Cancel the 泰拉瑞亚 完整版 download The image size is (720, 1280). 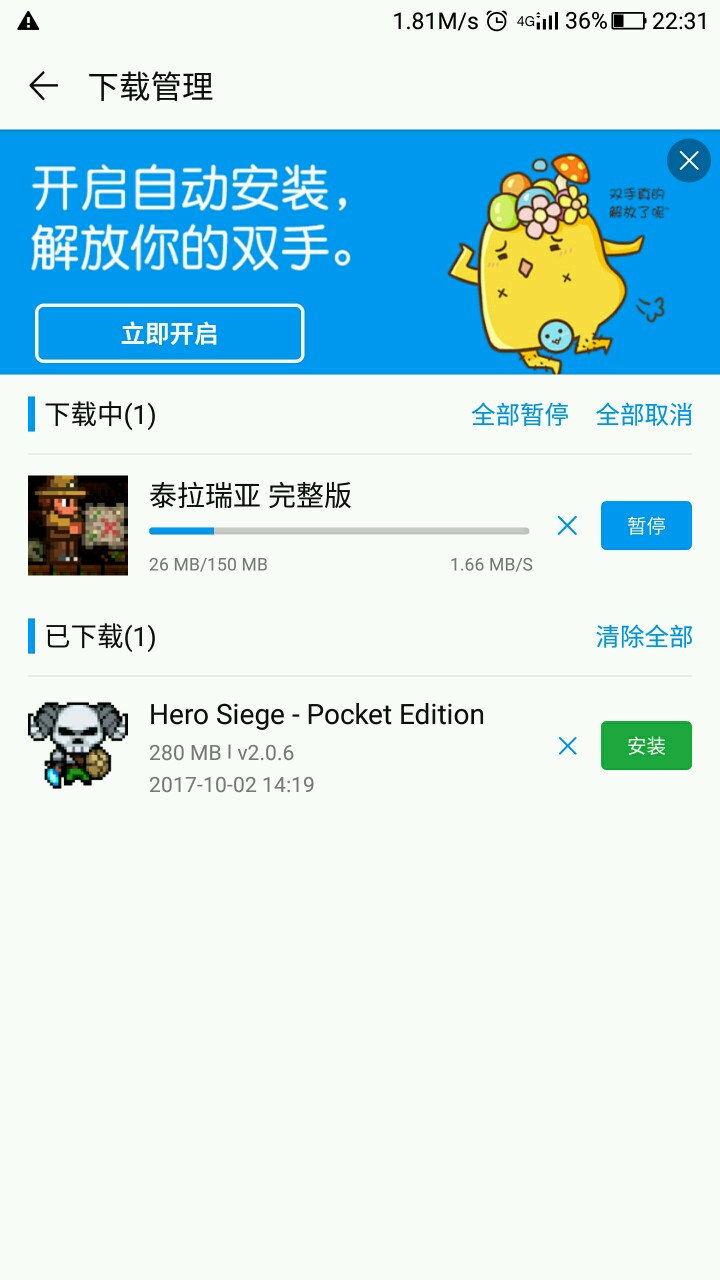point(567,526)
